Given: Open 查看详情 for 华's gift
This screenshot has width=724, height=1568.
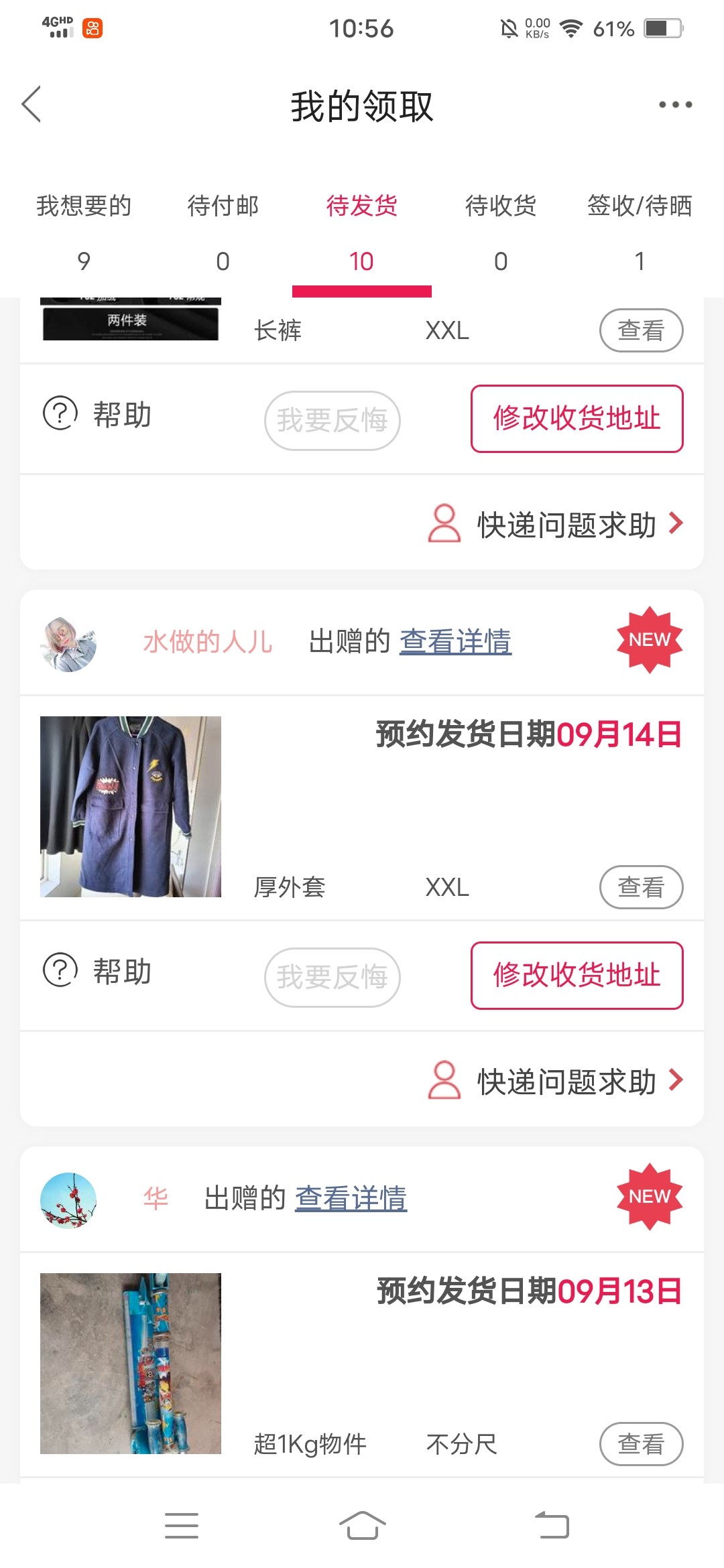Looking at the screenshot, I should click(351, 1199).
